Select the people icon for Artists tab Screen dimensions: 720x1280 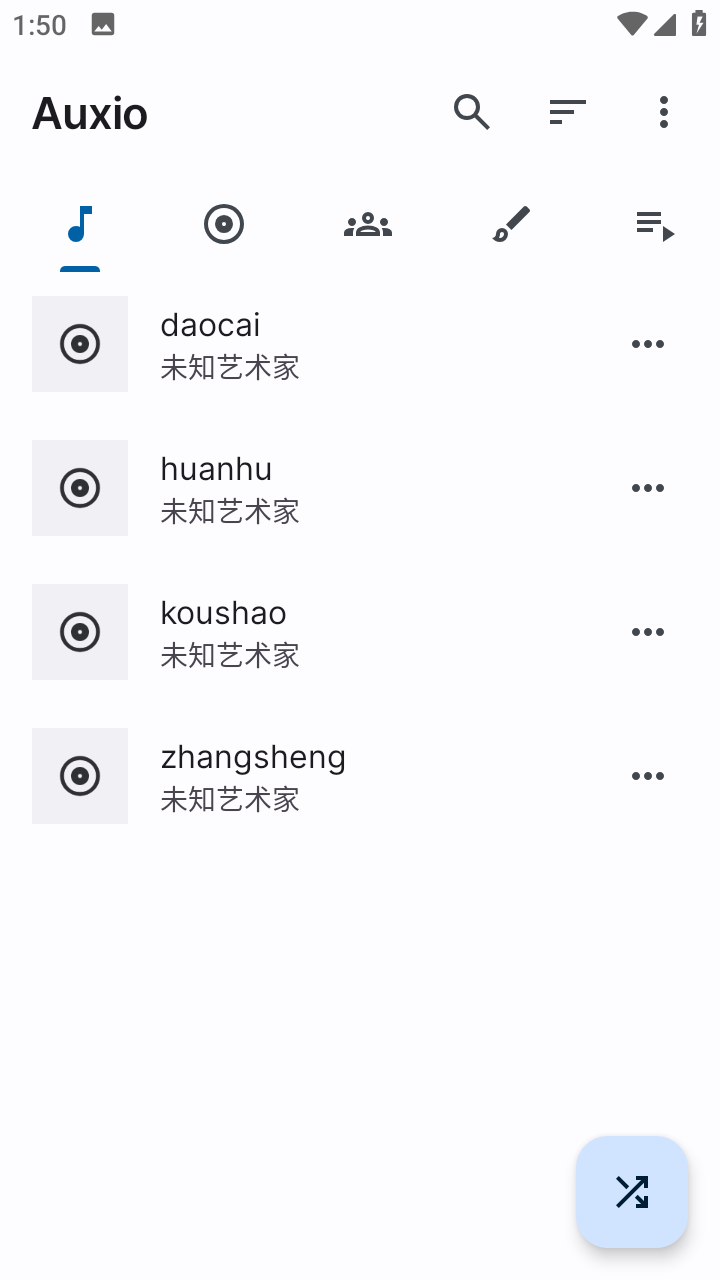[367, 223]
